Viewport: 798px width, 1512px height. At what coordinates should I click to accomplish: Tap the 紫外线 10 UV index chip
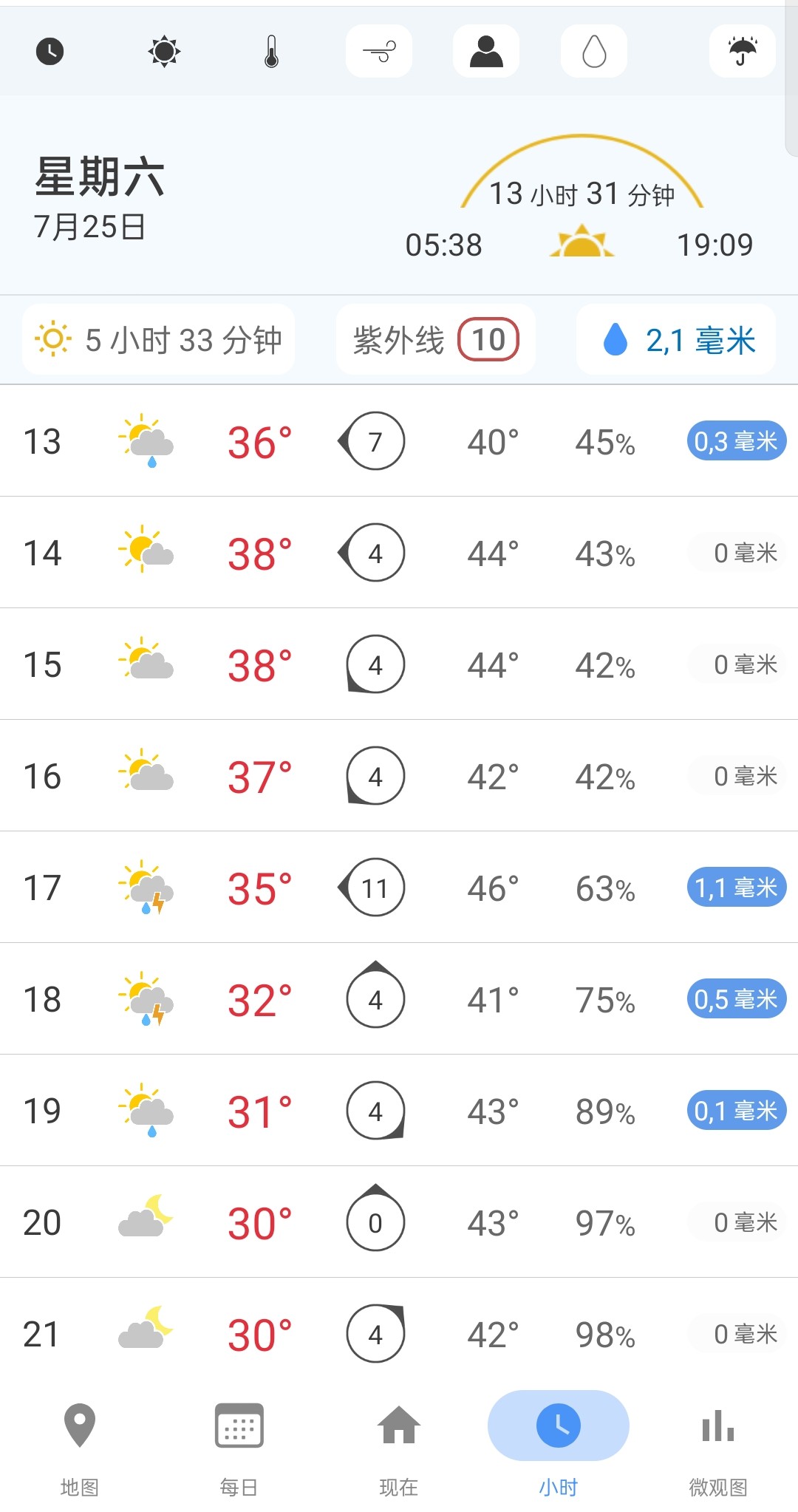pos(436,340)
